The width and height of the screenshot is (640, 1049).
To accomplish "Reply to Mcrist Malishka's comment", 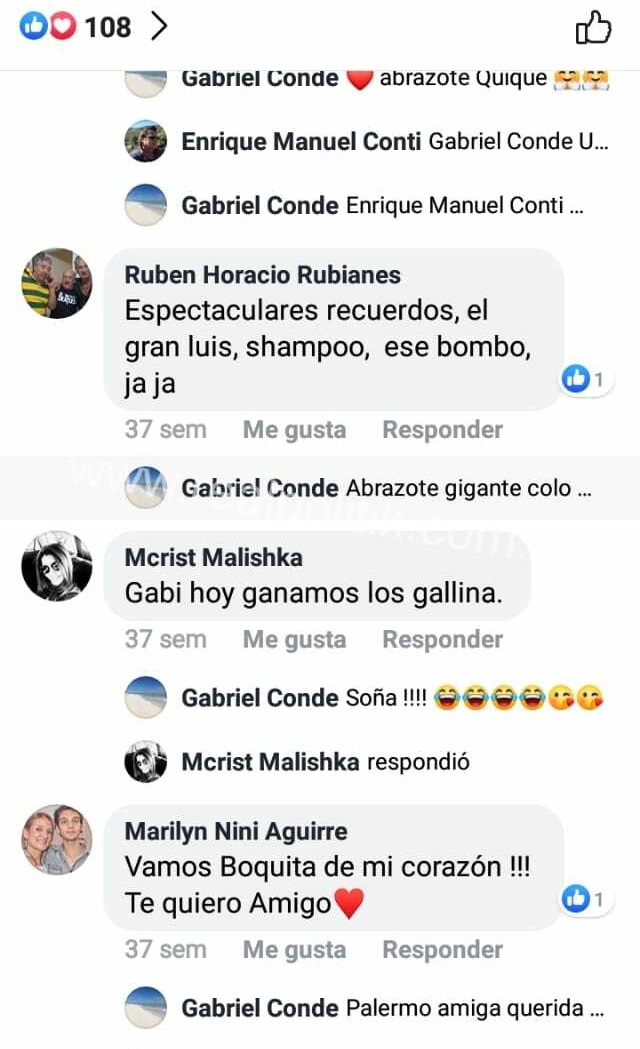I will pos(442,640).
